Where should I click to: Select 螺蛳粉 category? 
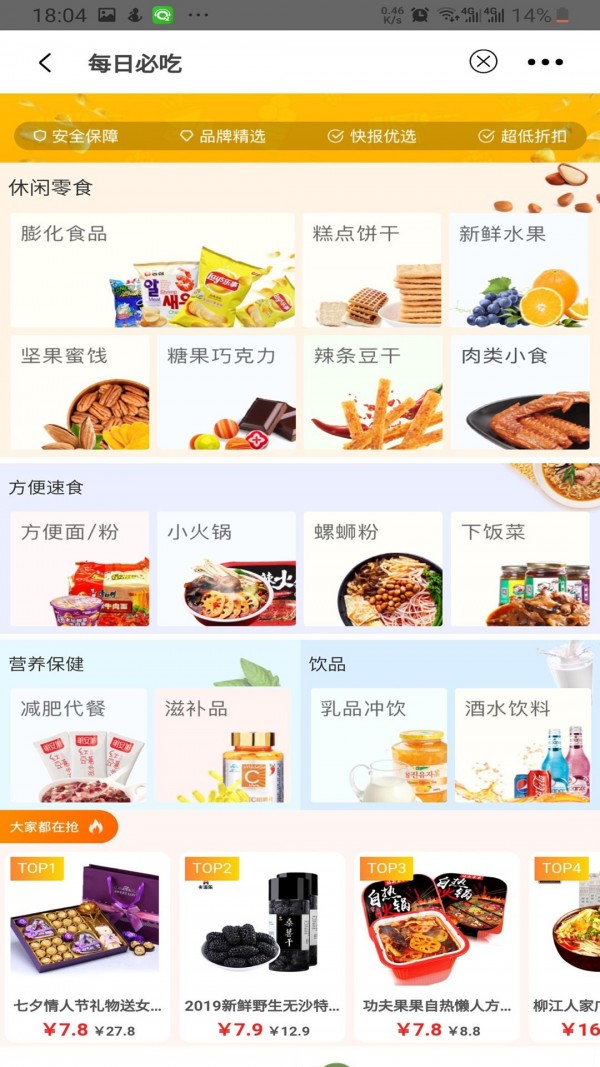(x=372, y=569)
